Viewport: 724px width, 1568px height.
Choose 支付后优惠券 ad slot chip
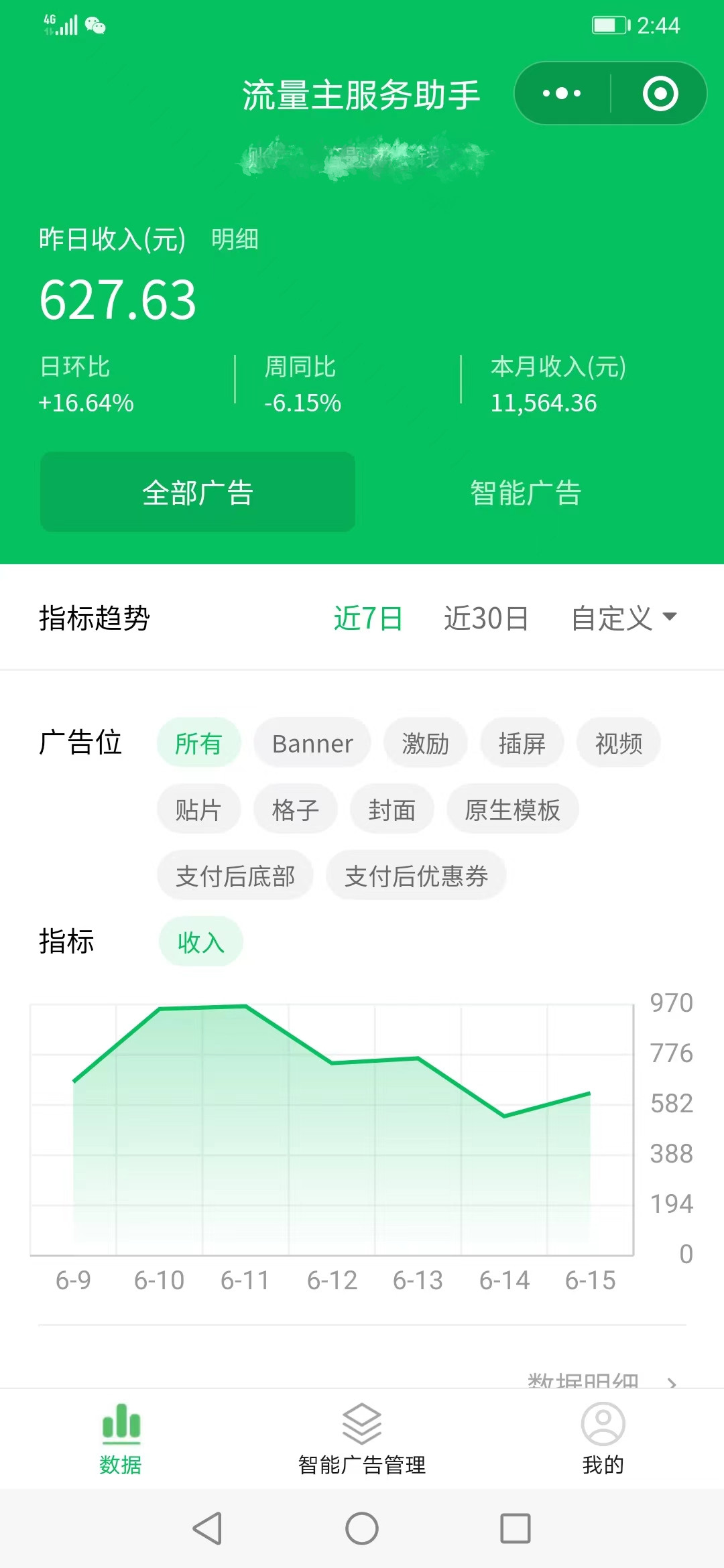tap(416, 876)
